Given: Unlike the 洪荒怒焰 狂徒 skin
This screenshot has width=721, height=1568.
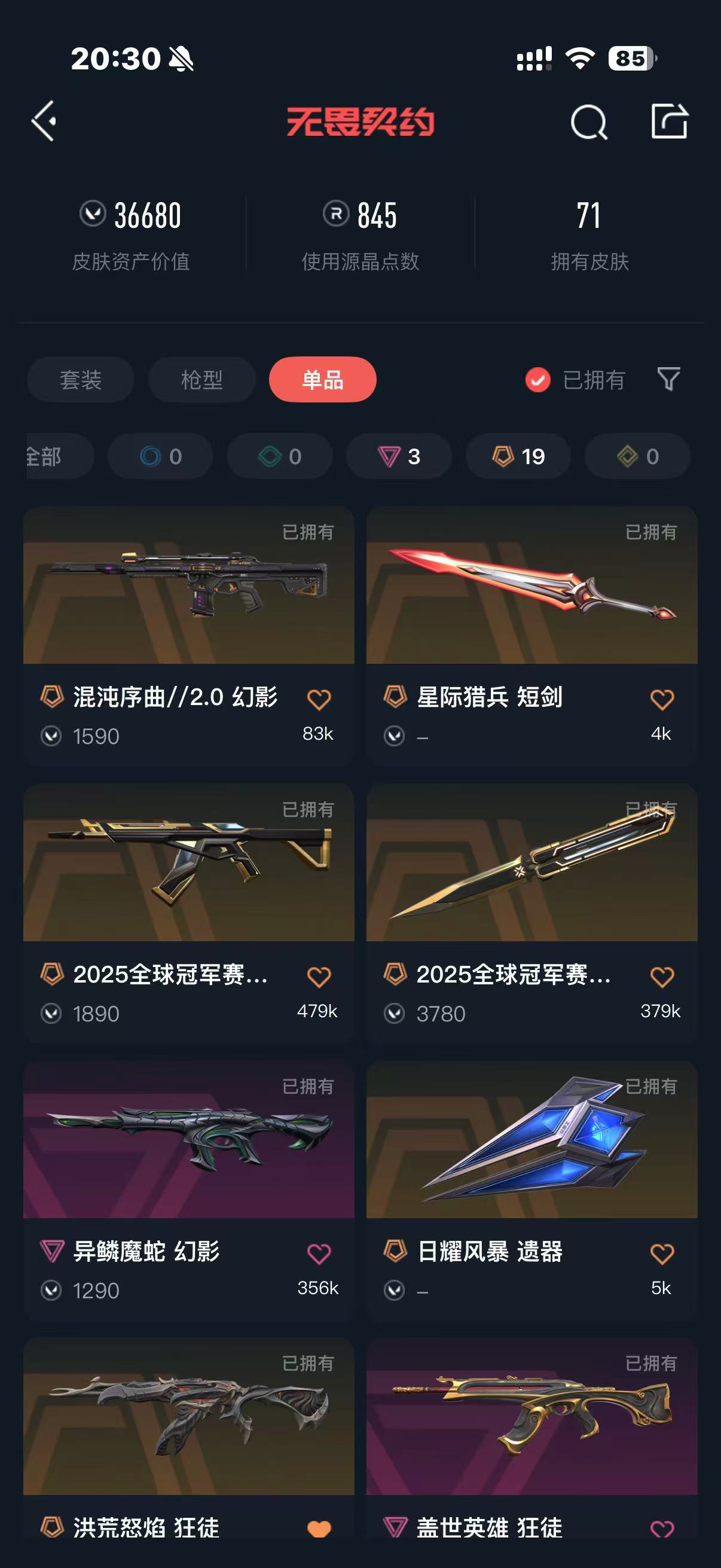Looking at the screenshot, I should pos(319,1529).
